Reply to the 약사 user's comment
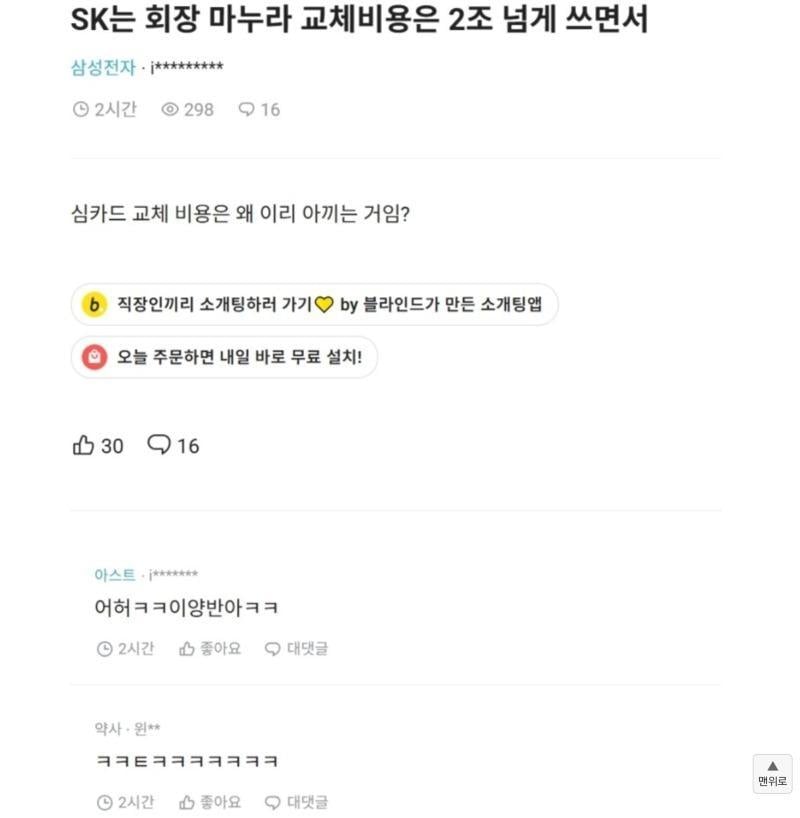This screenshot has height=818, width=800. 297,802
